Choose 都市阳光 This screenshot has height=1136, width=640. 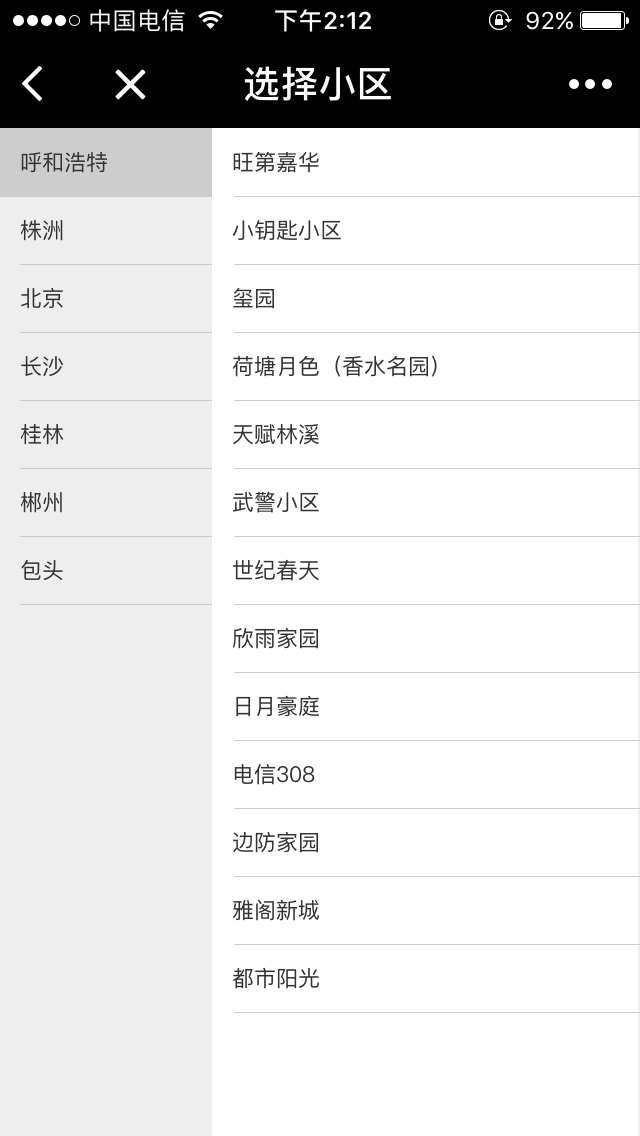[426, 979]
